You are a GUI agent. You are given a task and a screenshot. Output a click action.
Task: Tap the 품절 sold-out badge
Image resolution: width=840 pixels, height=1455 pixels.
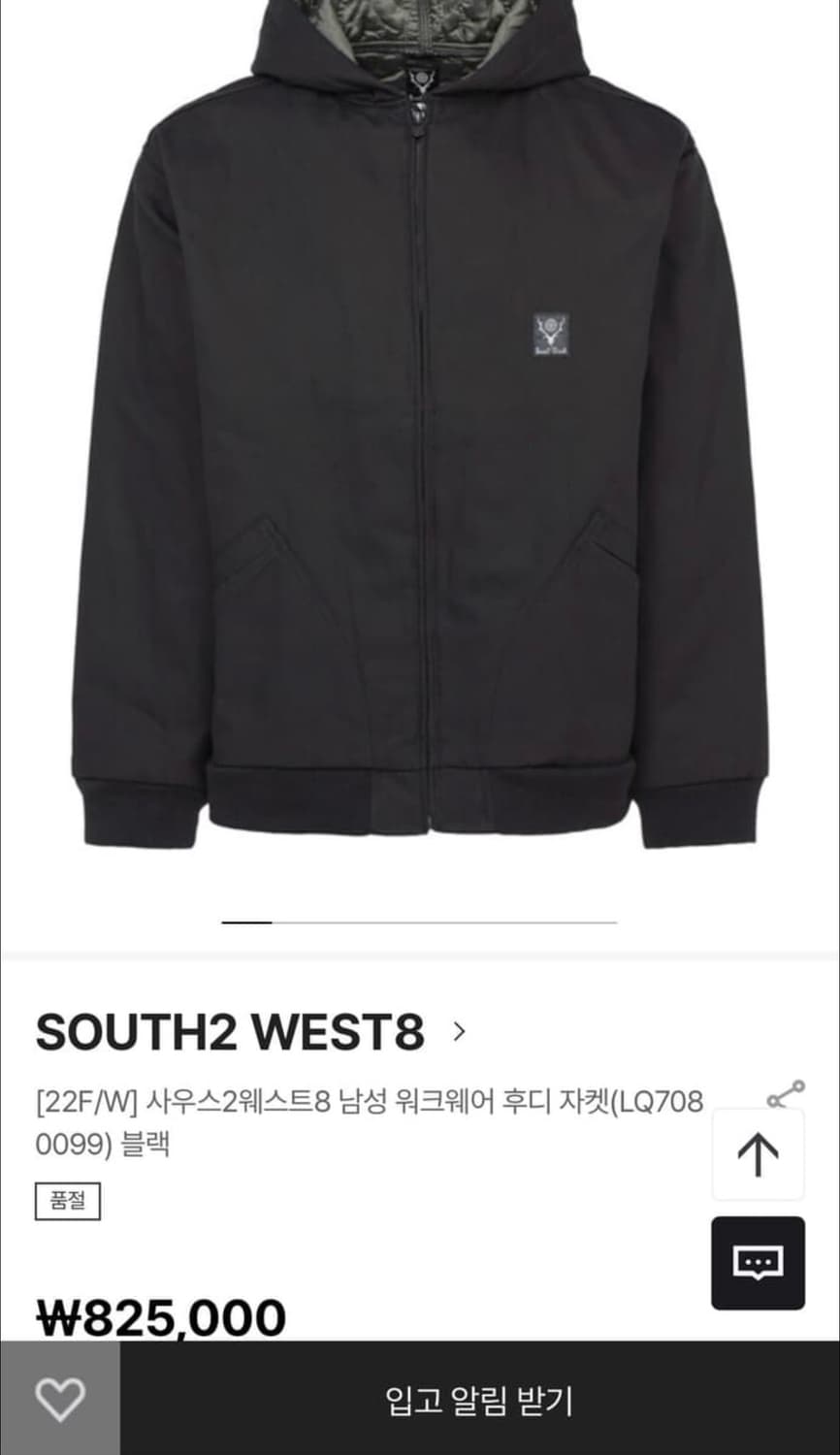[68, 1202]
